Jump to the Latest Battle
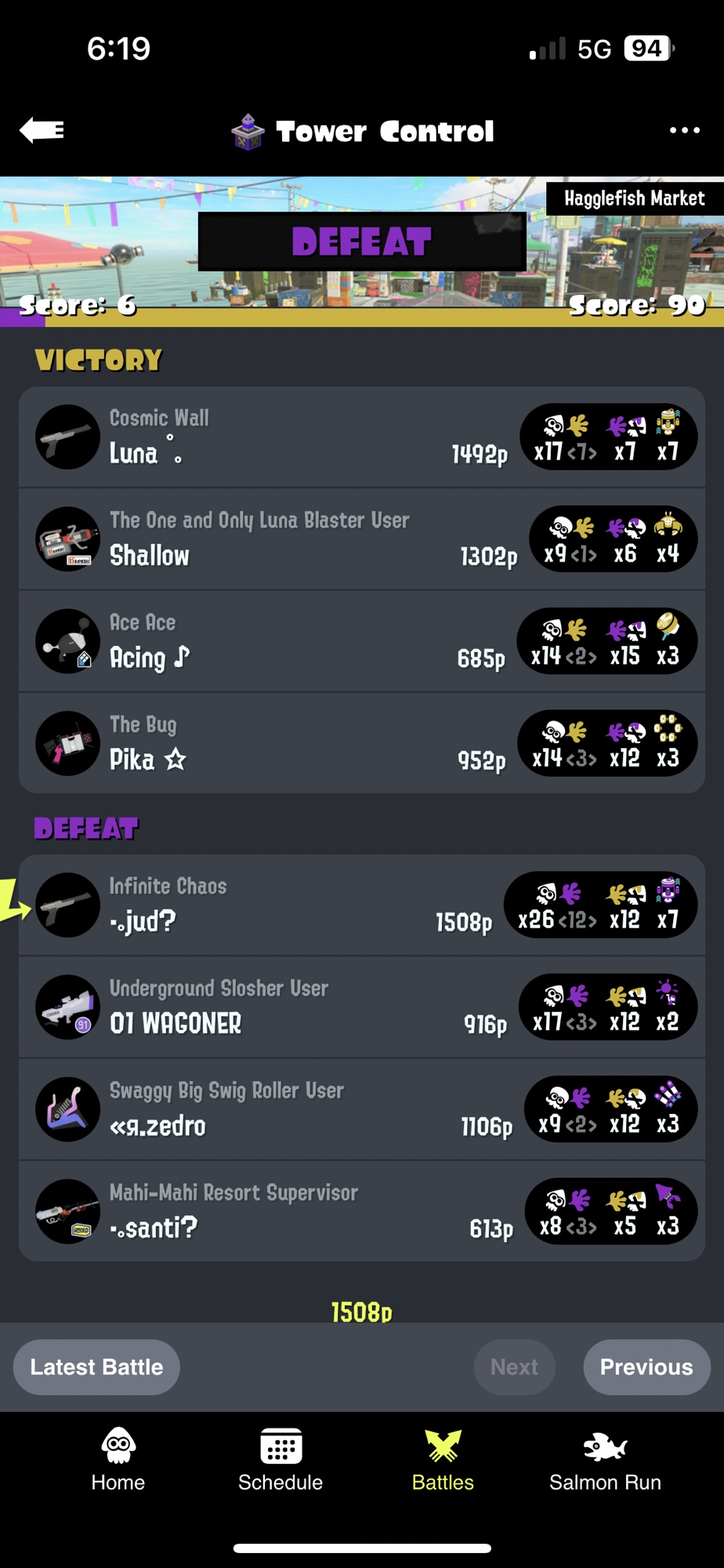The width and height of the screenshot is (724, 1568). pos(96,1367)
